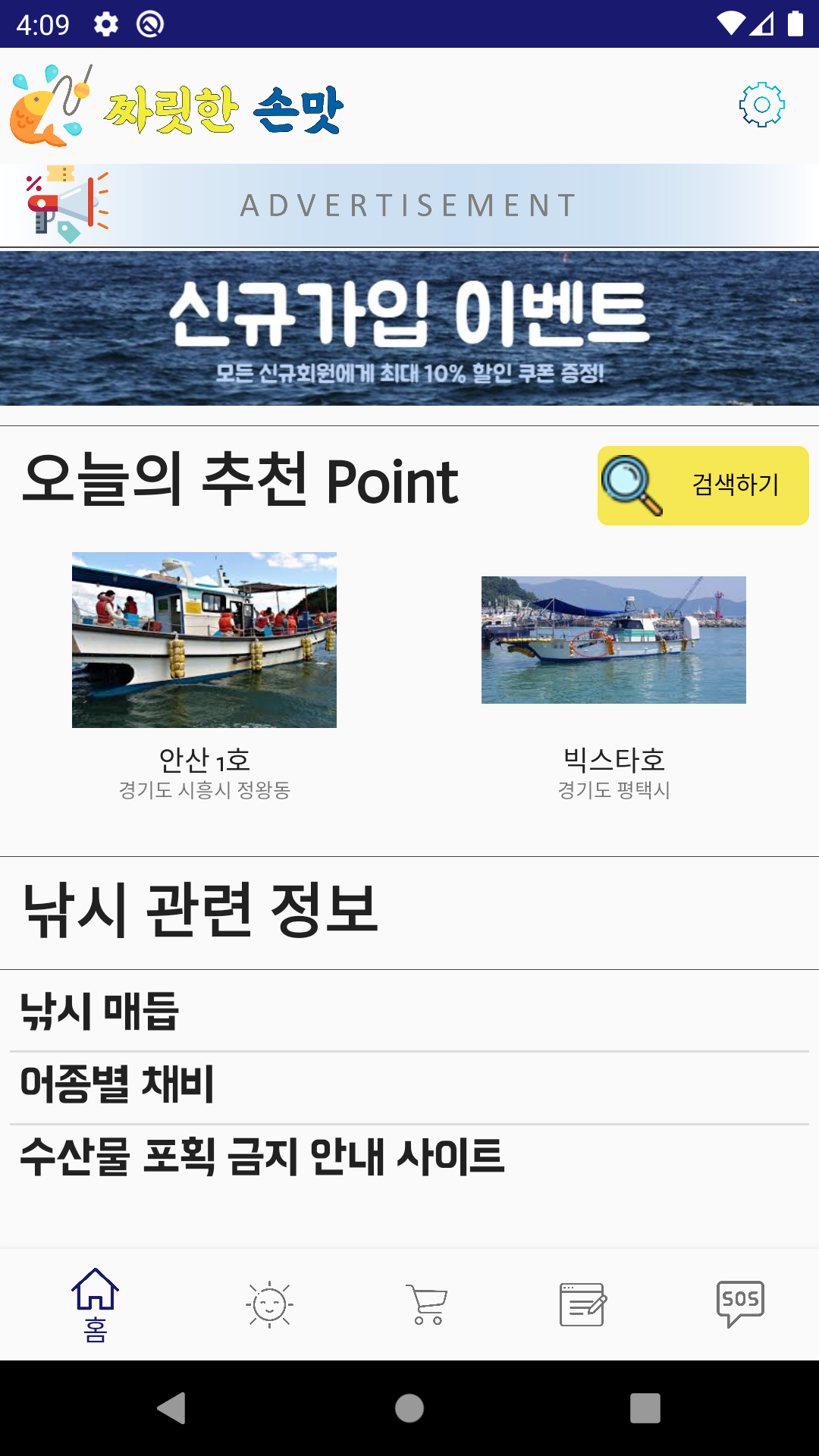Tap the 검색하기 search button
Image resolution: width=819 pixels, height=1456 pixels.
(703, 485)
